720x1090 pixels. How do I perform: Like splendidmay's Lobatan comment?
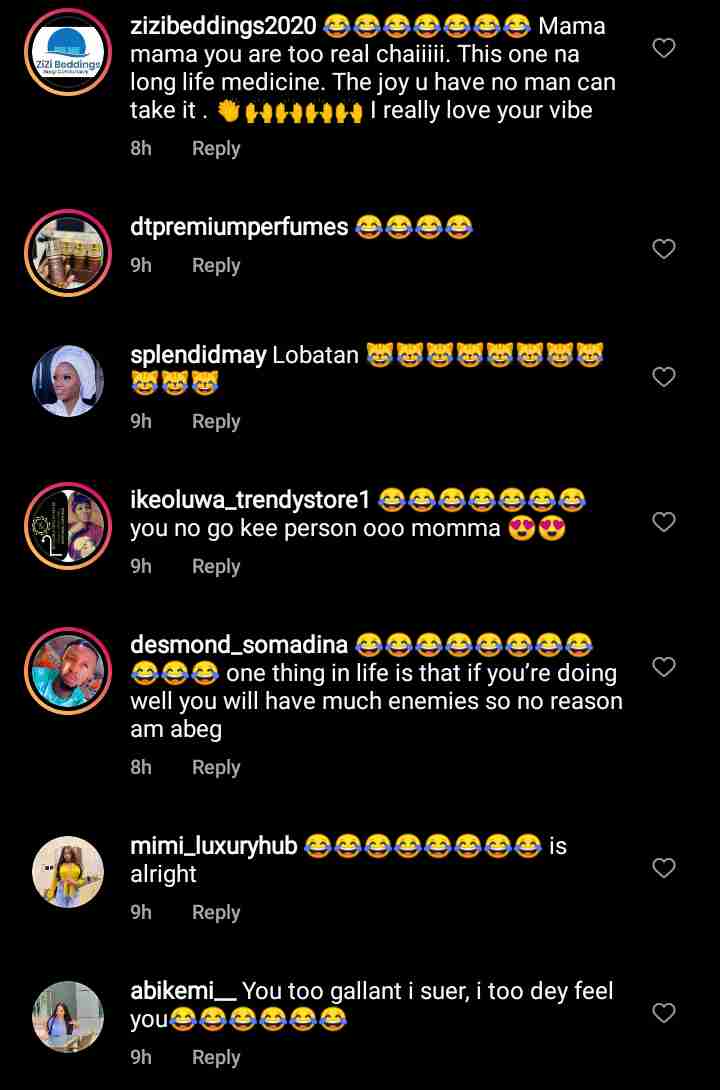[x=664, y=377]
